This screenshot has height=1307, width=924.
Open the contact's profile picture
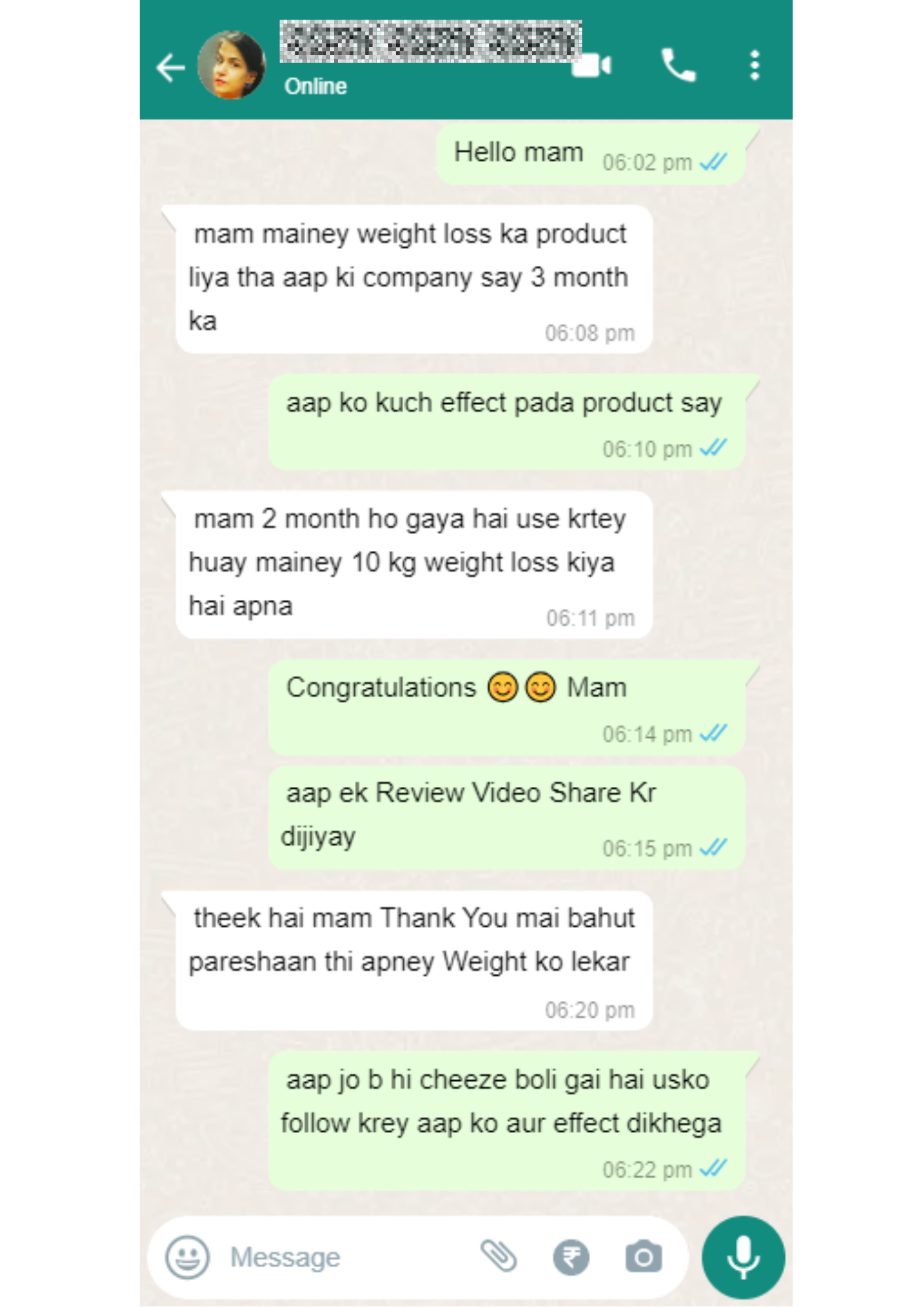coord(231,65)
